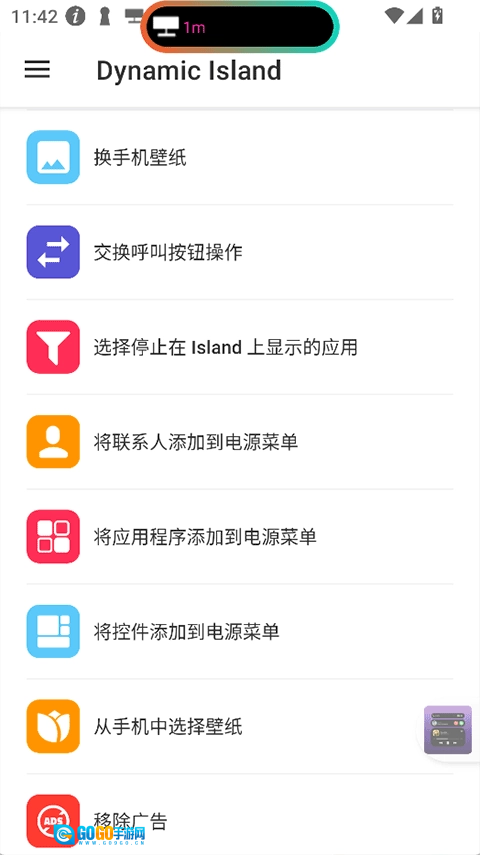Open 选择停止在 Island 上显示的应用
Image resolution: width=480 pixels, height=855 pixels.
pos(240,347)
